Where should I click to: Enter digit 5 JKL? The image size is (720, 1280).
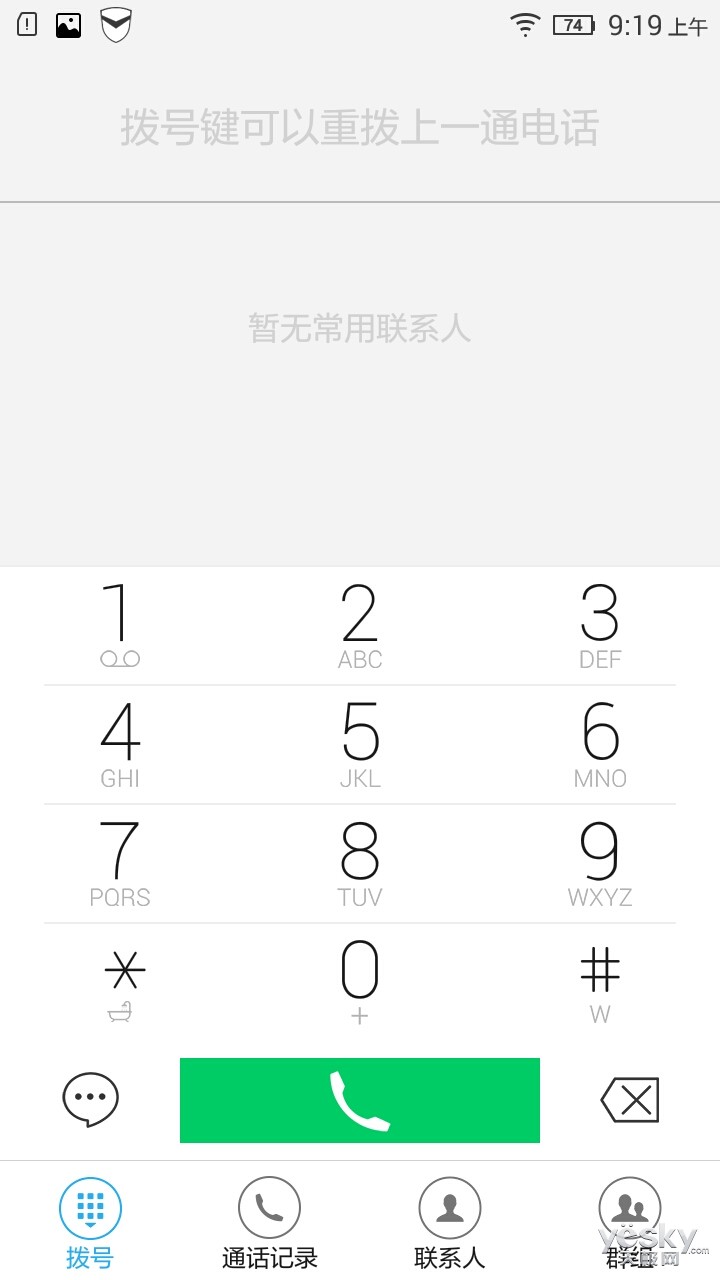(360, 745)
